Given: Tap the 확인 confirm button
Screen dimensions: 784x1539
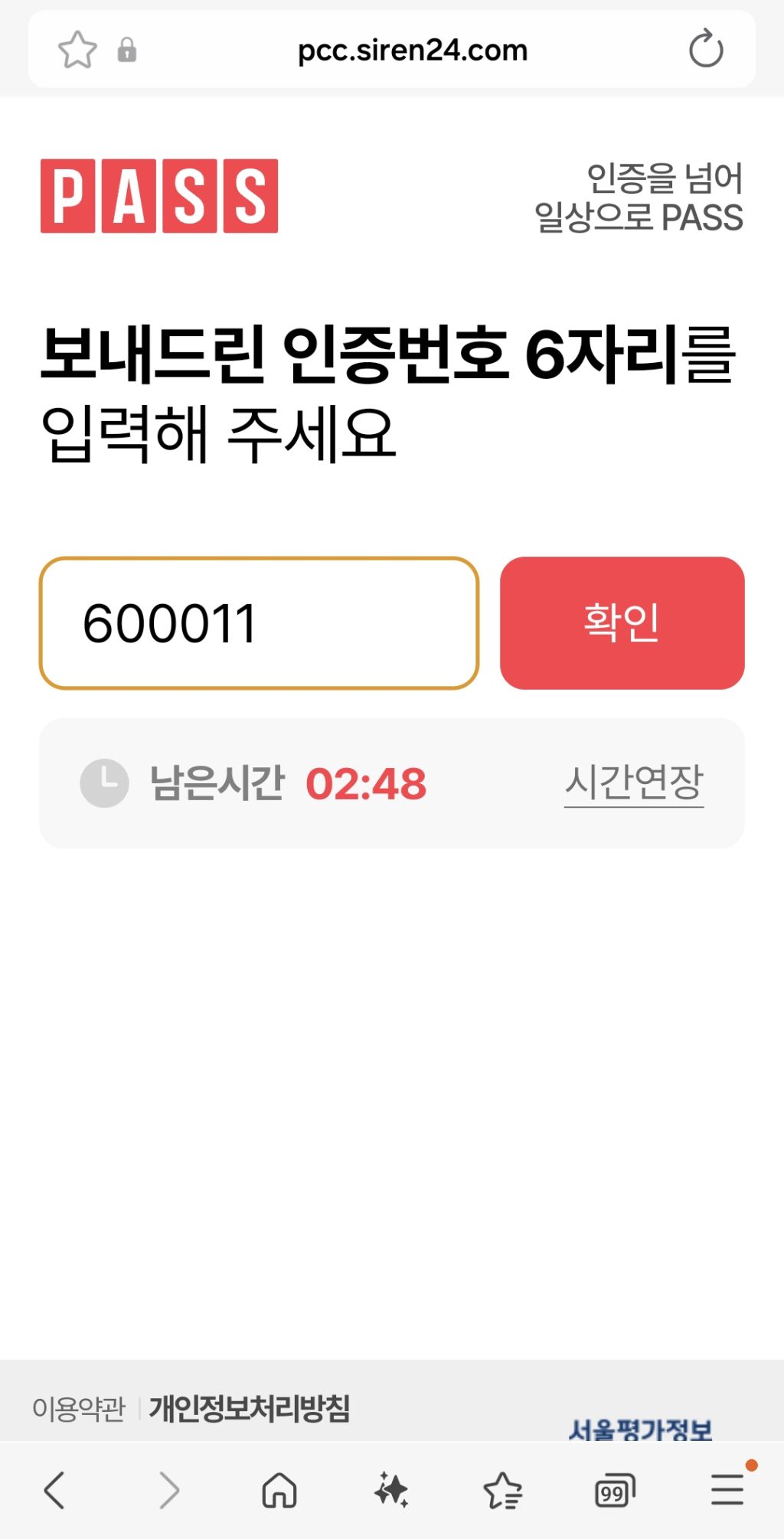Looking at the screenshot, I should (x=622, y=622).
